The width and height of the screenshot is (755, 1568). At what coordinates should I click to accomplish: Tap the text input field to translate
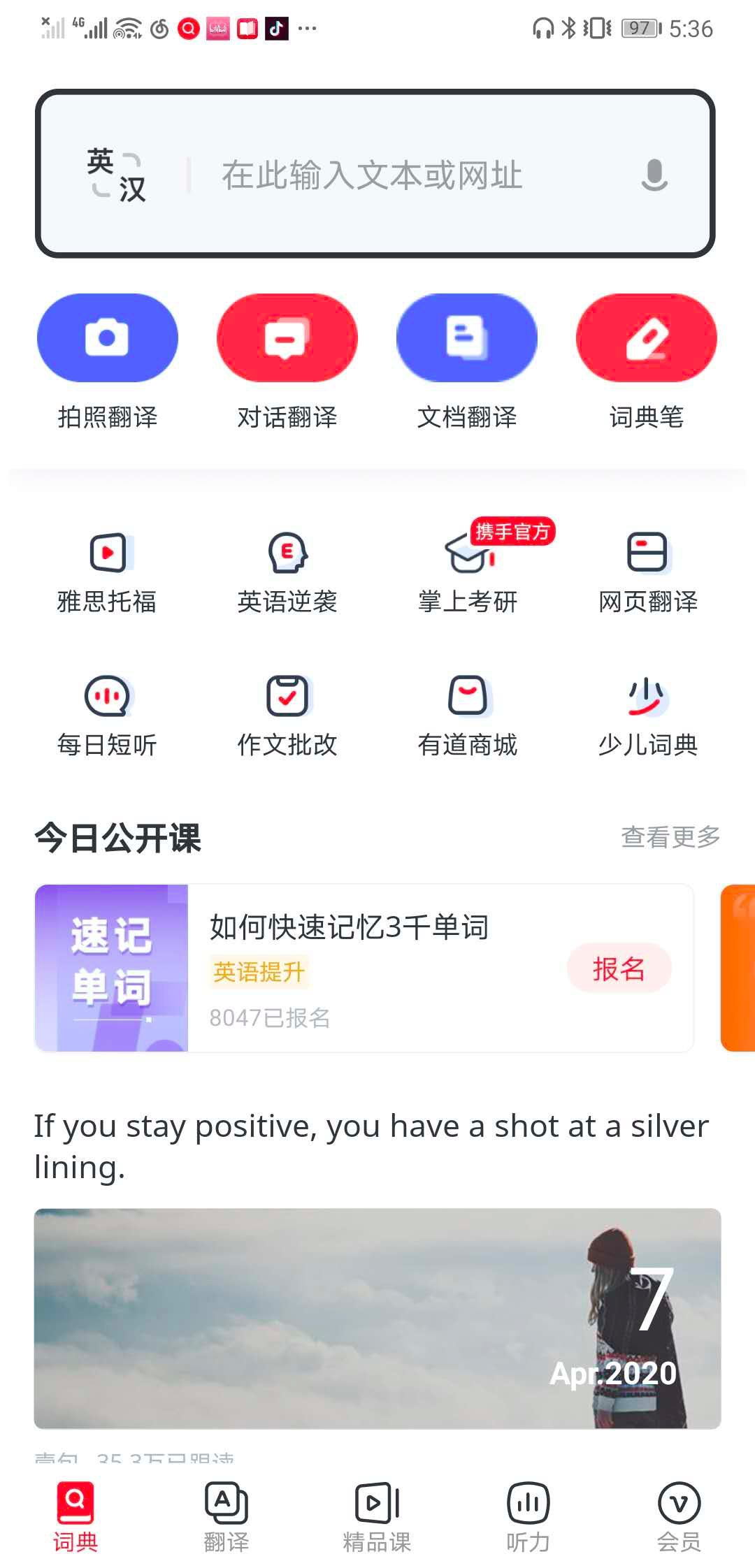click(x=412, y=175)
